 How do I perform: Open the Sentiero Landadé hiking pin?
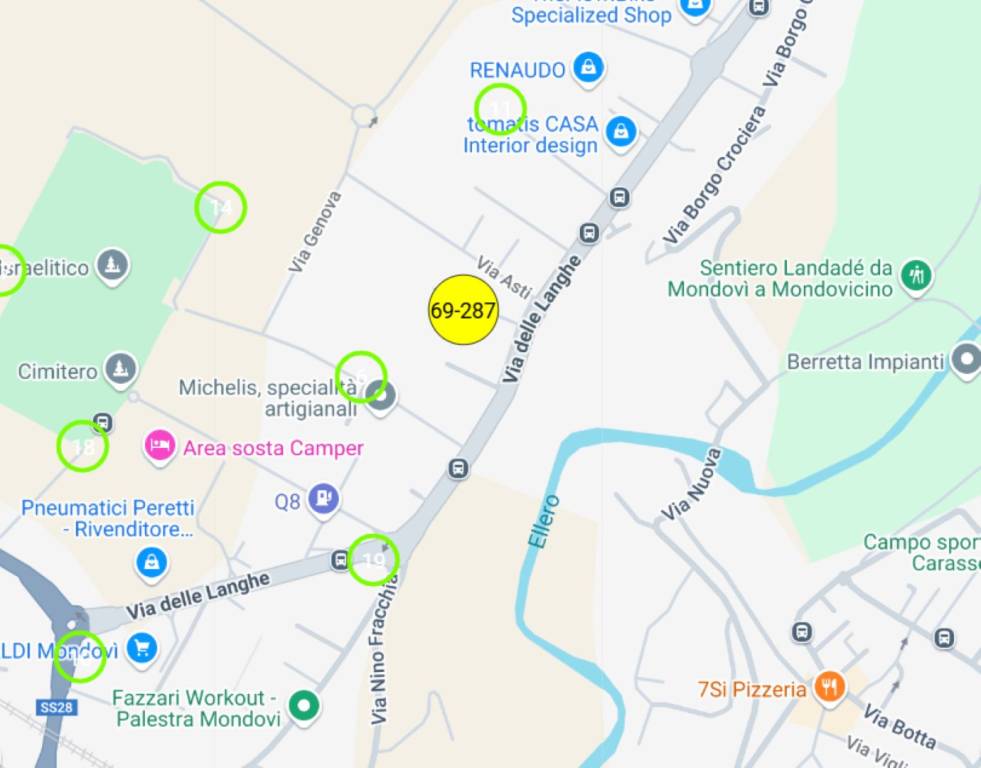(916, 274)
